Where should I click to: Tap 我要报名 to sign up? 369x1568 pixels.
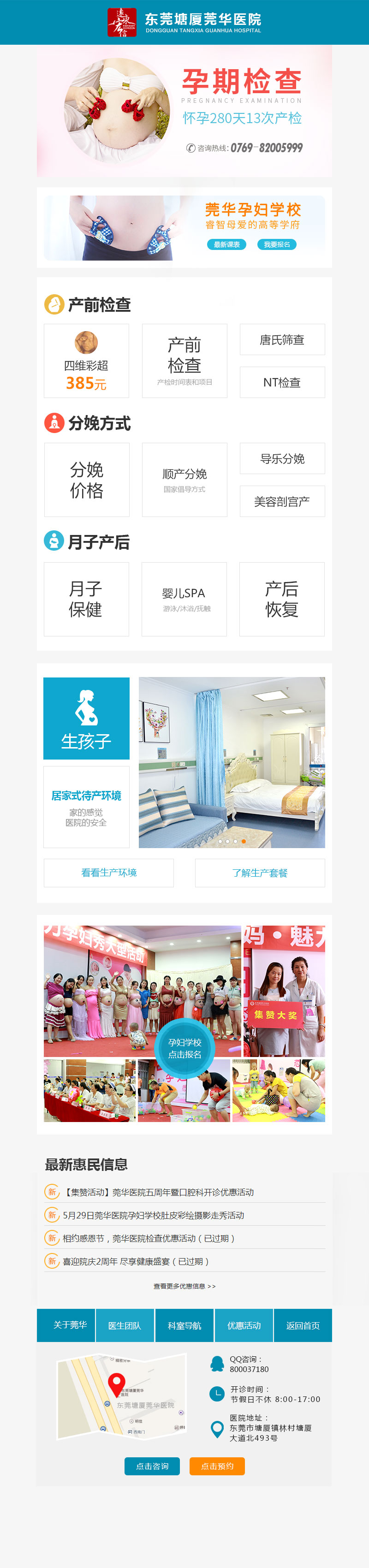click(x=277, y=245)
